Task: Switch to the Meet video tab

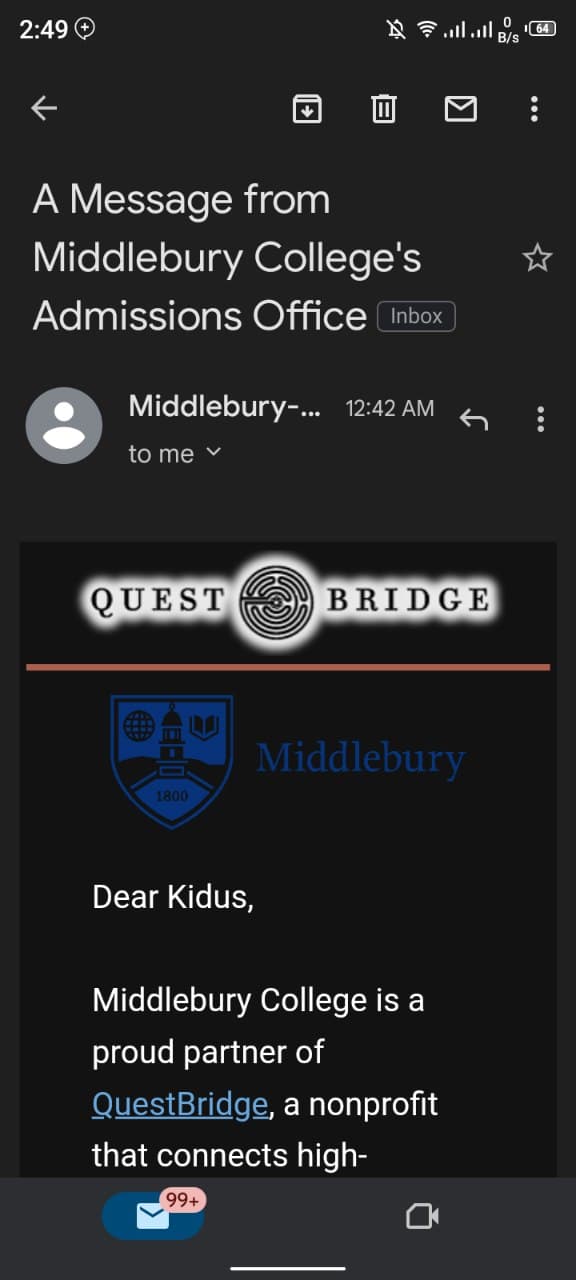Action: point(422,1215)
